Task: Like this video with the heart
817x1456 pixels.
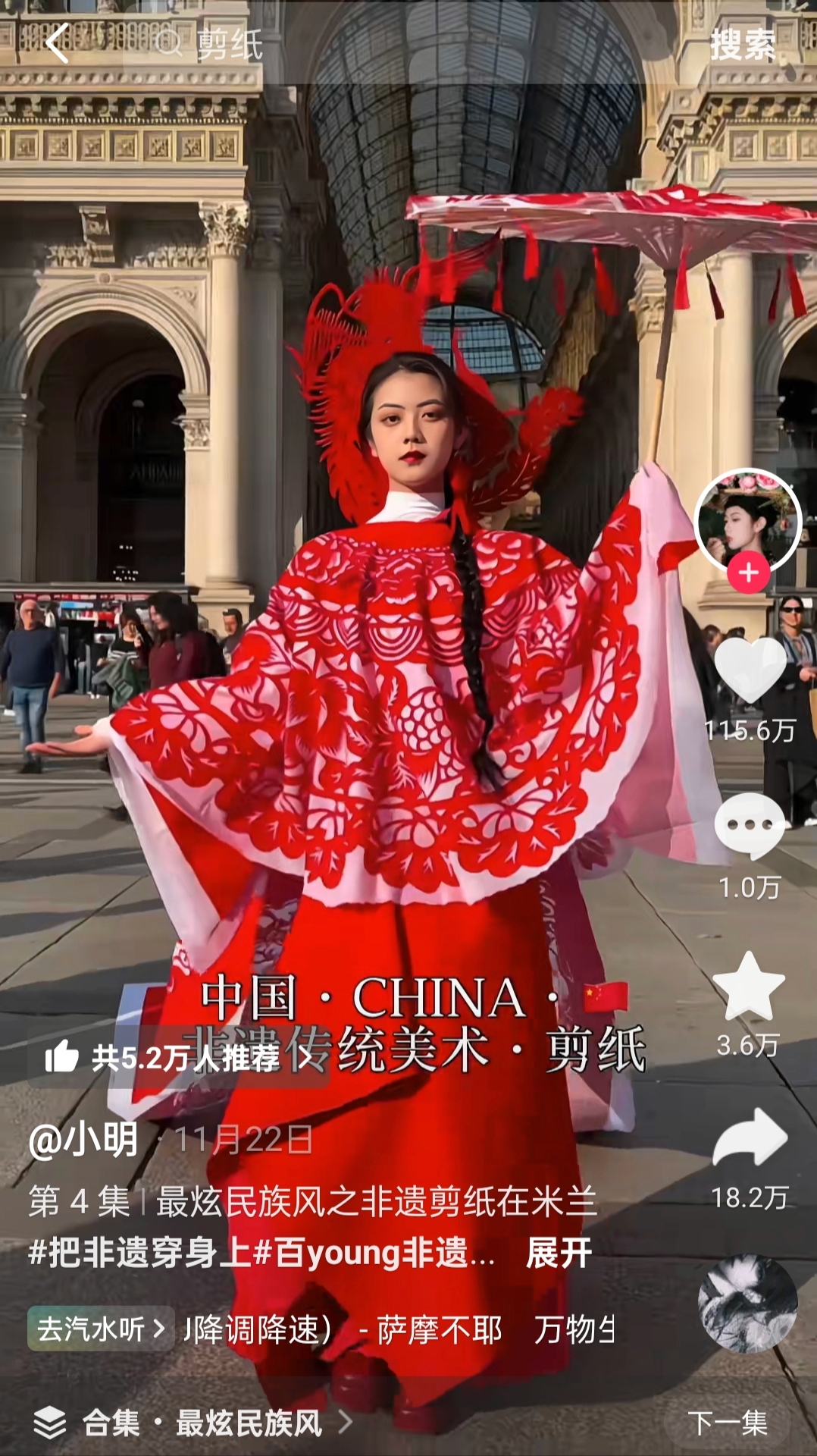Action: point(750,670)
